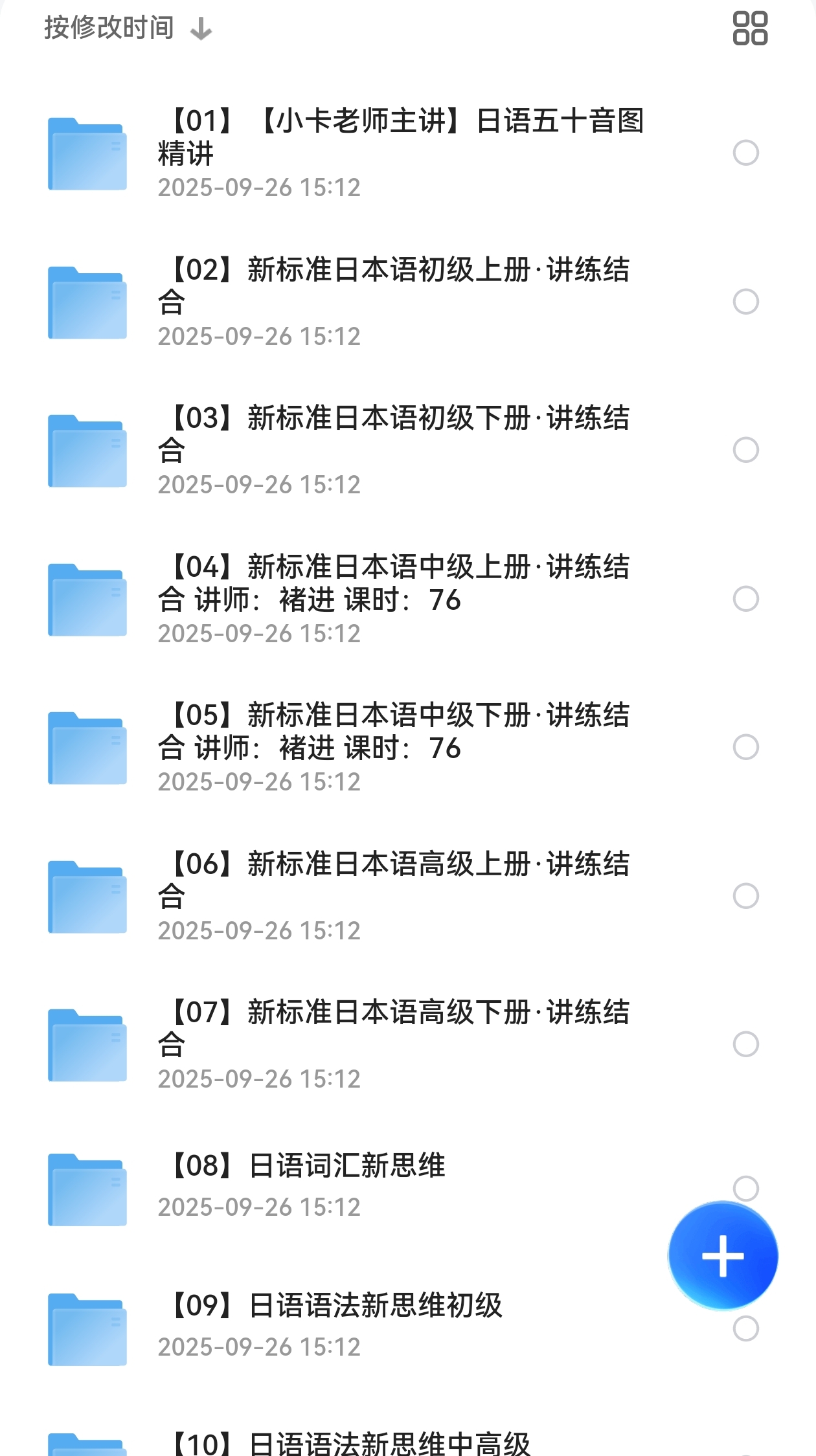Open folder 【10】日语语法新思维中高级
The width and height of the screenshot is (816, 1456).
(x=348, y=1444)
